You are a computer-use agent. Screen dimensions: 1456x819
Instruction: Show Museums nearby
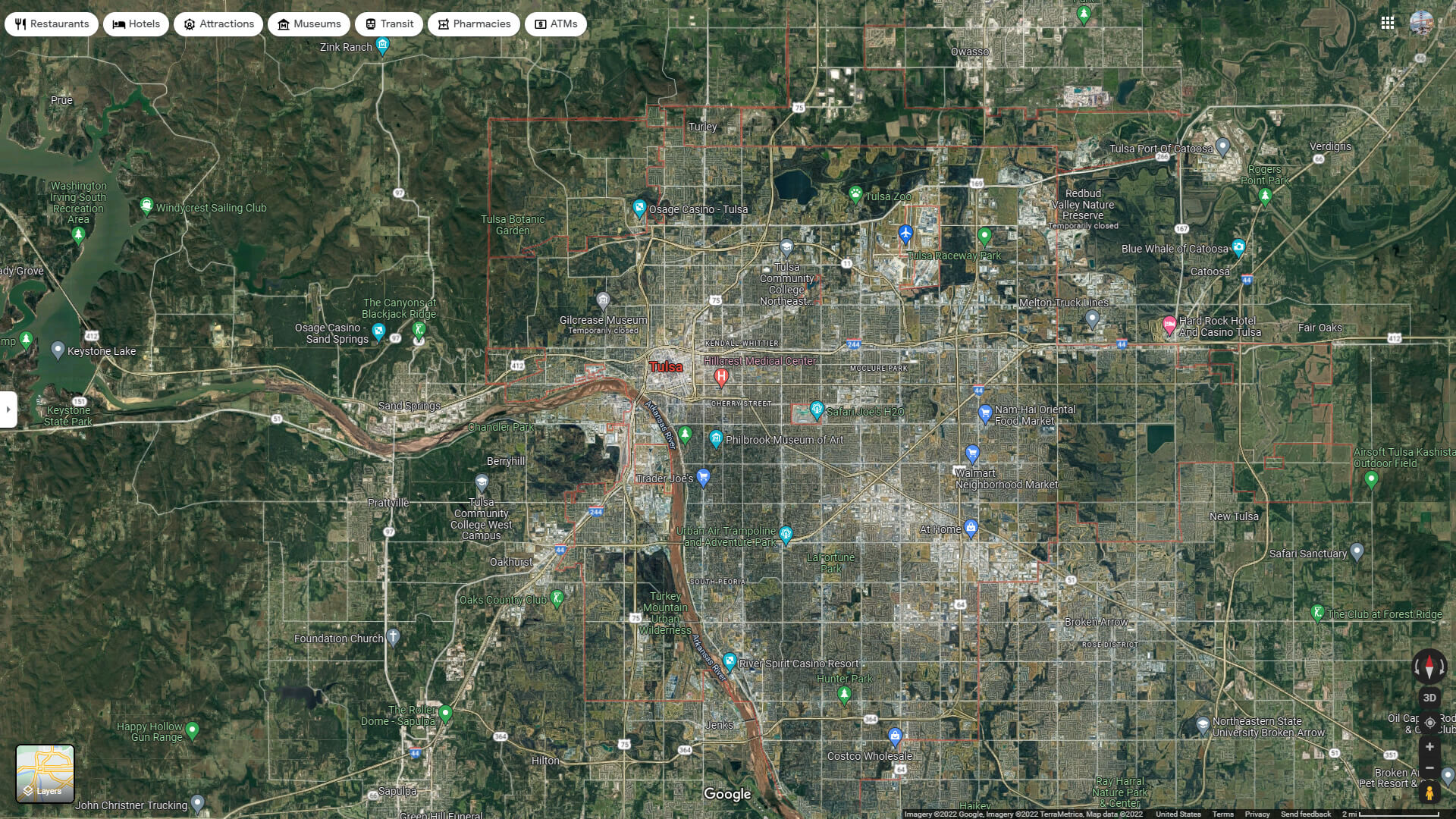(x=309, y=24)
